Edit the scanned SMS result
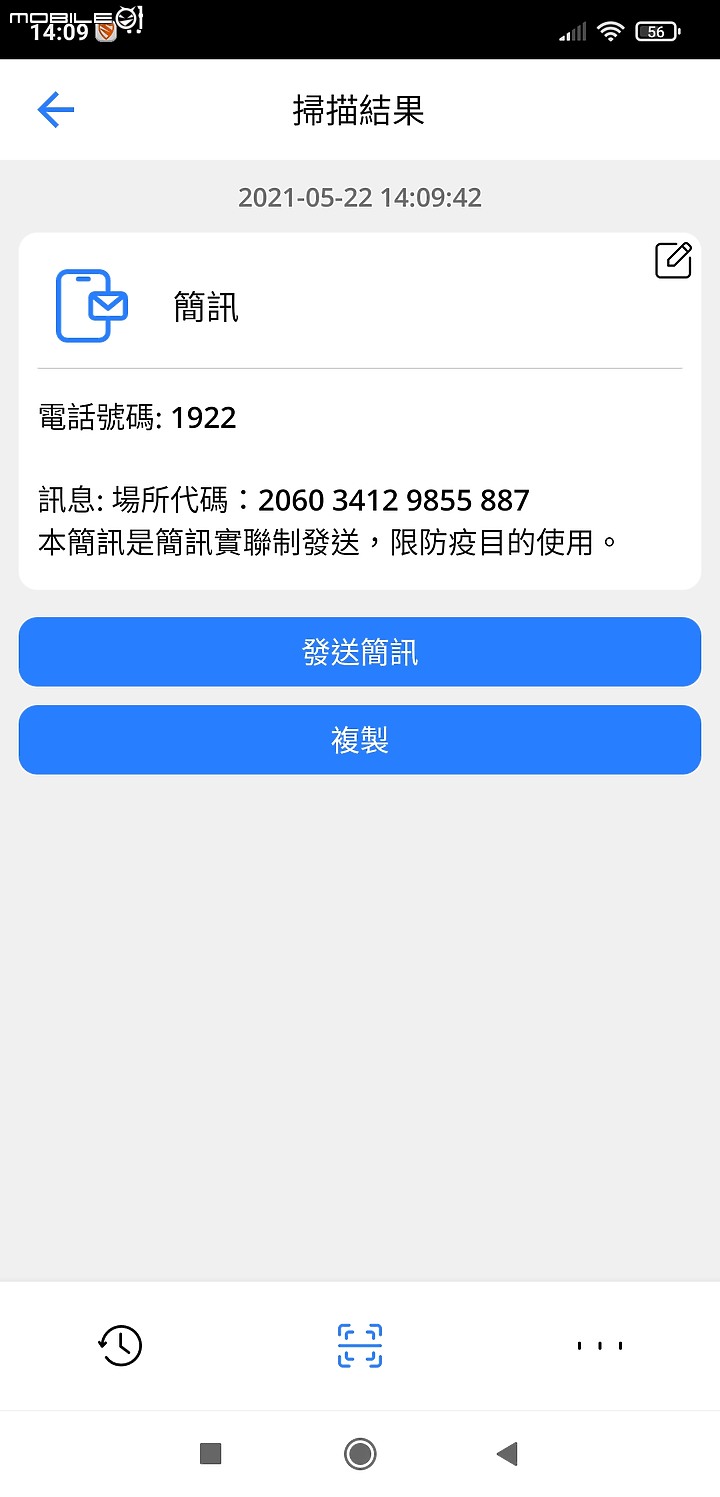 (673, 260)
